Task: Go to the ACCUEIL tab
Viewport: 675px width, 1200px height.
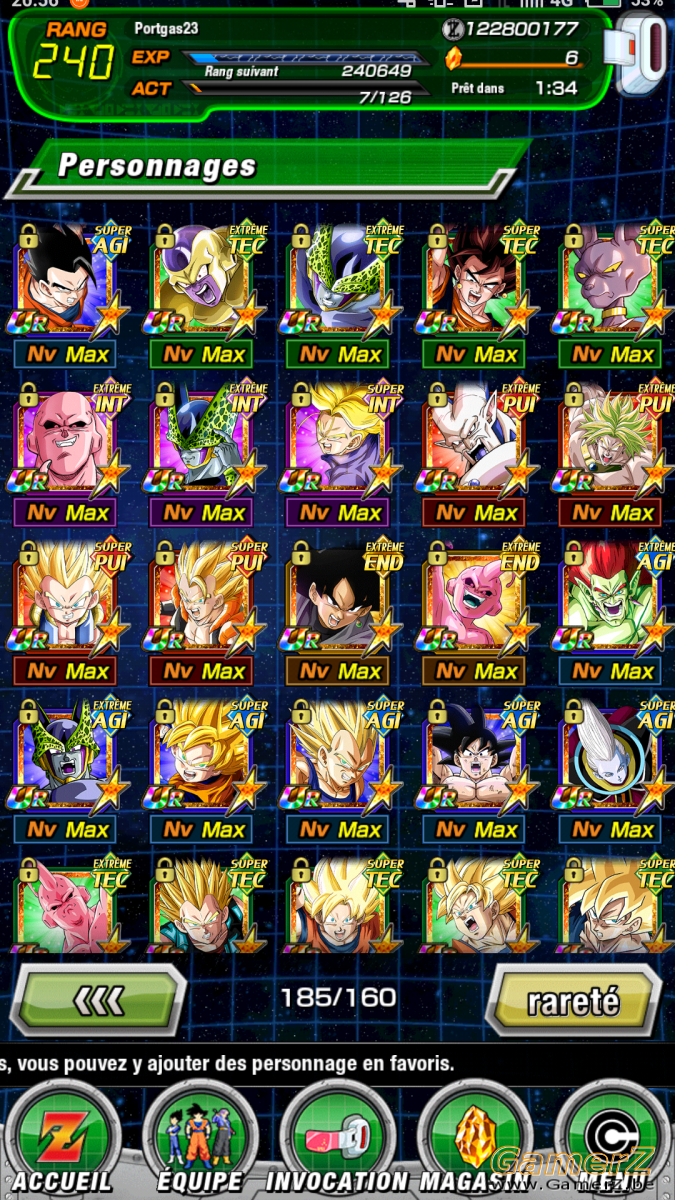Action: (62, 1142)
